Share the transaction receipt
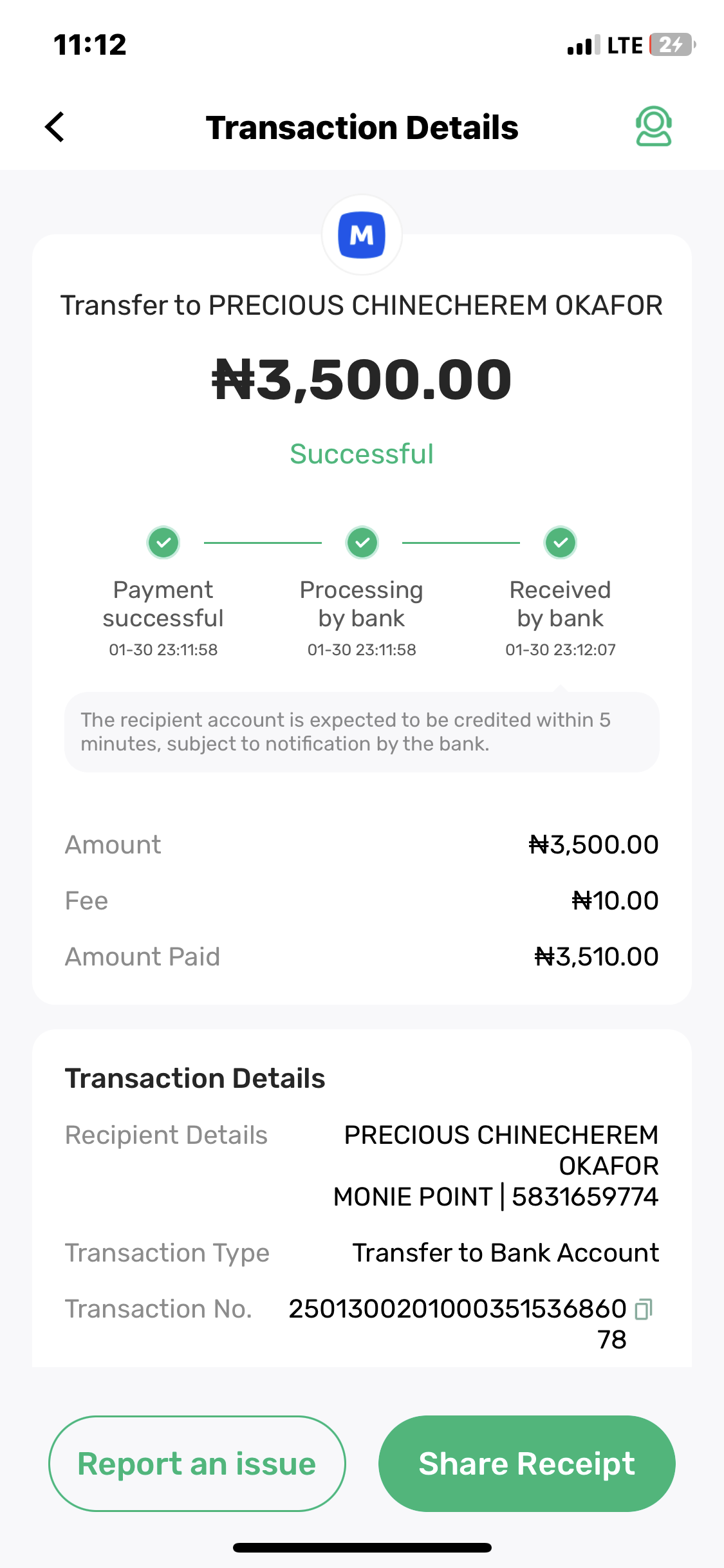 click(526, 1463)
